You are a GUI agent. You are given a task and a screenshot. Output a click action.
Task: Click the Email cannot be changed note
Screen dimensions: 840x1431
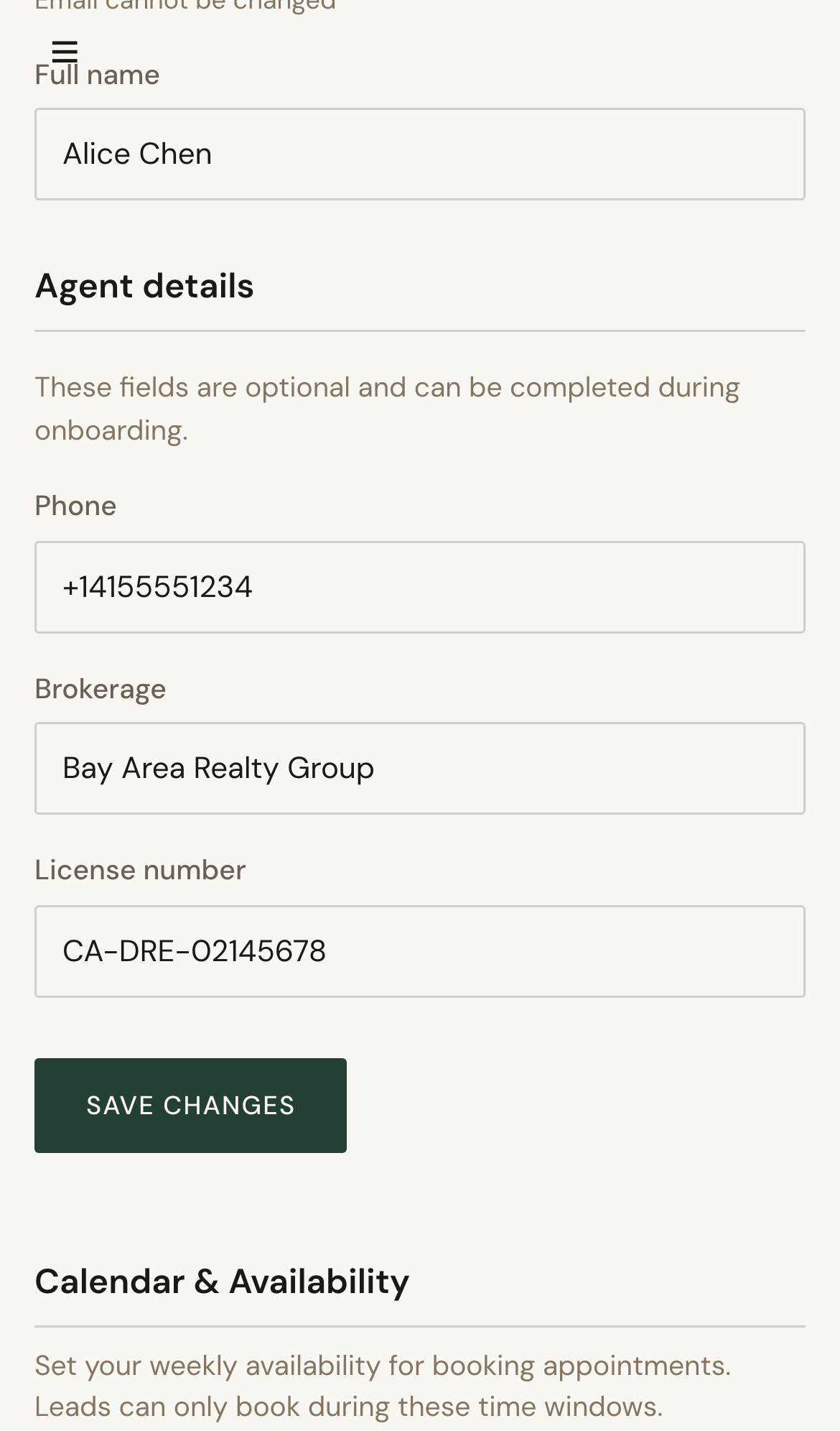click(x=185, y=6)
